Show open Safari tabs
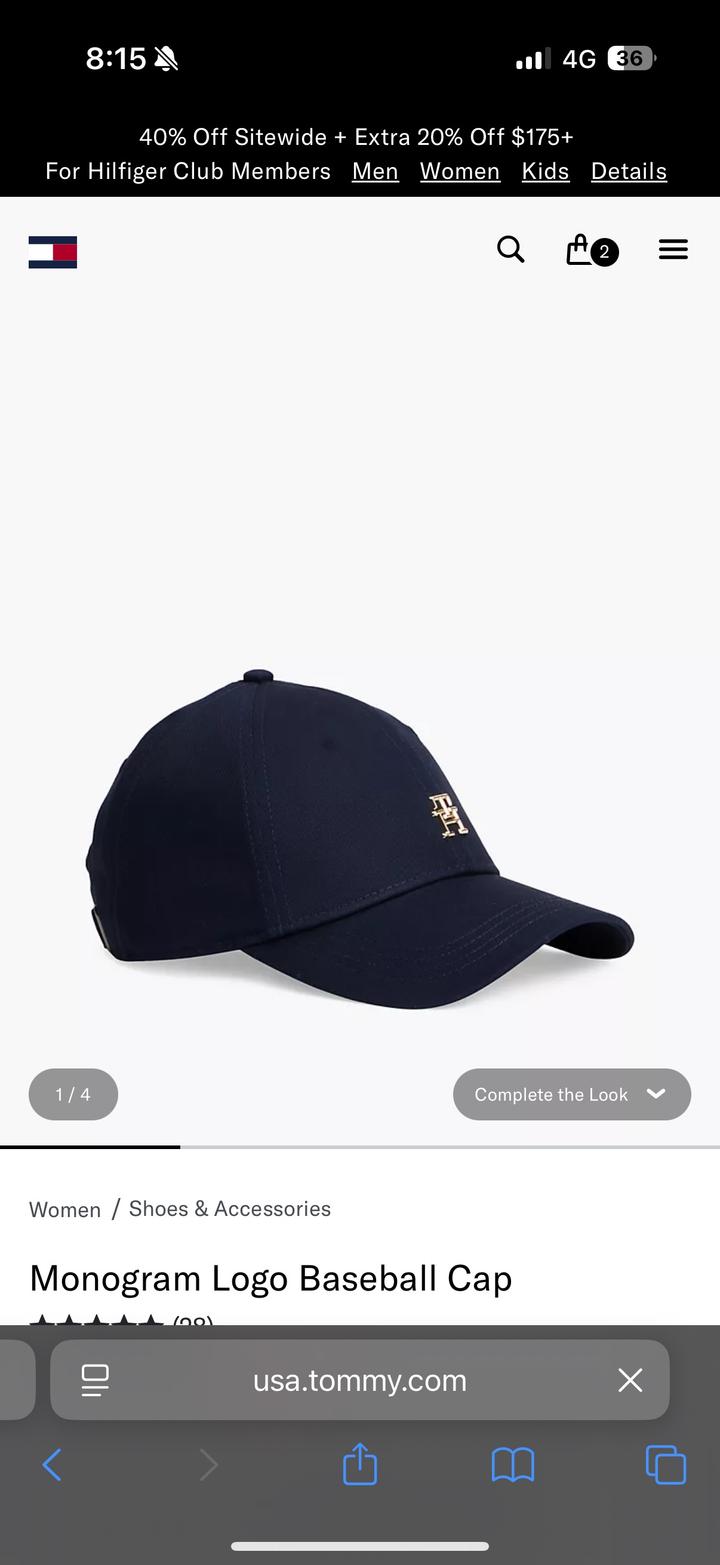The height and width of the screenshot is (1565, 720). click(x=666, y=1466)
